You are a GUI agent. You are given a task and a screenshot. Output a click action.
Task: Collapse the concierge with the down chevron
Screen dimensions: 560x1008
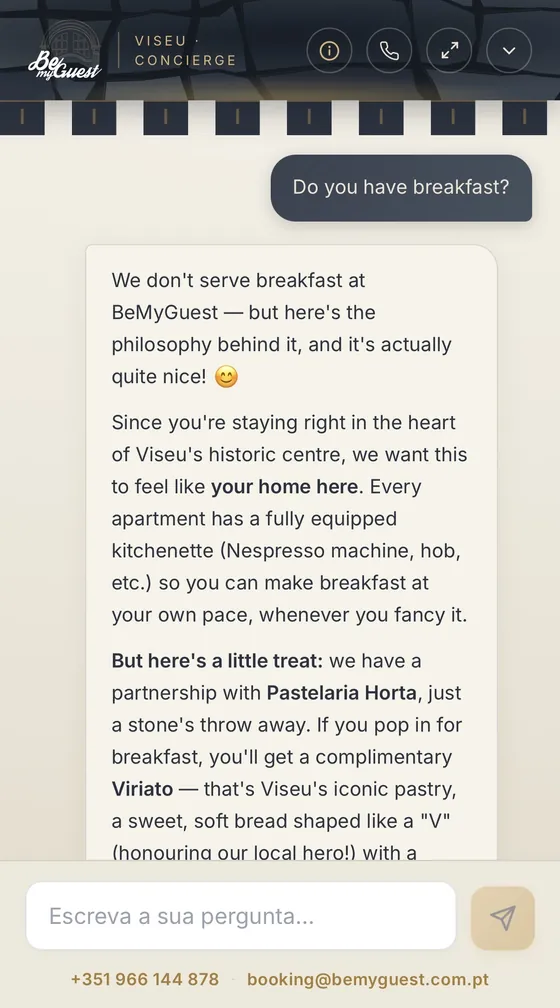coord(509,51)
